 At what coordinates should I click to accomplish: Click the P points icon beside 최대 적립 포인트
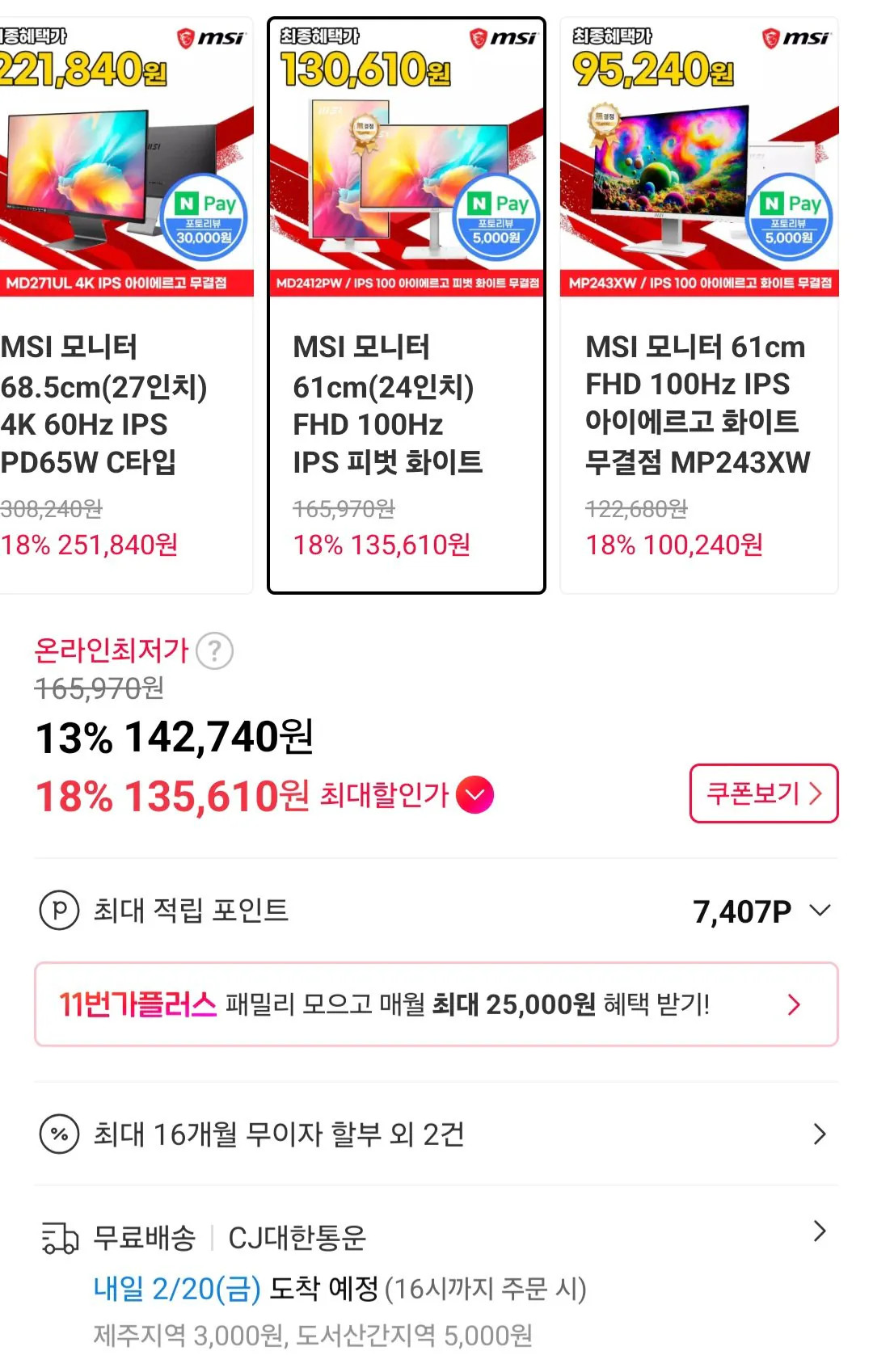(x=59, y=910)
